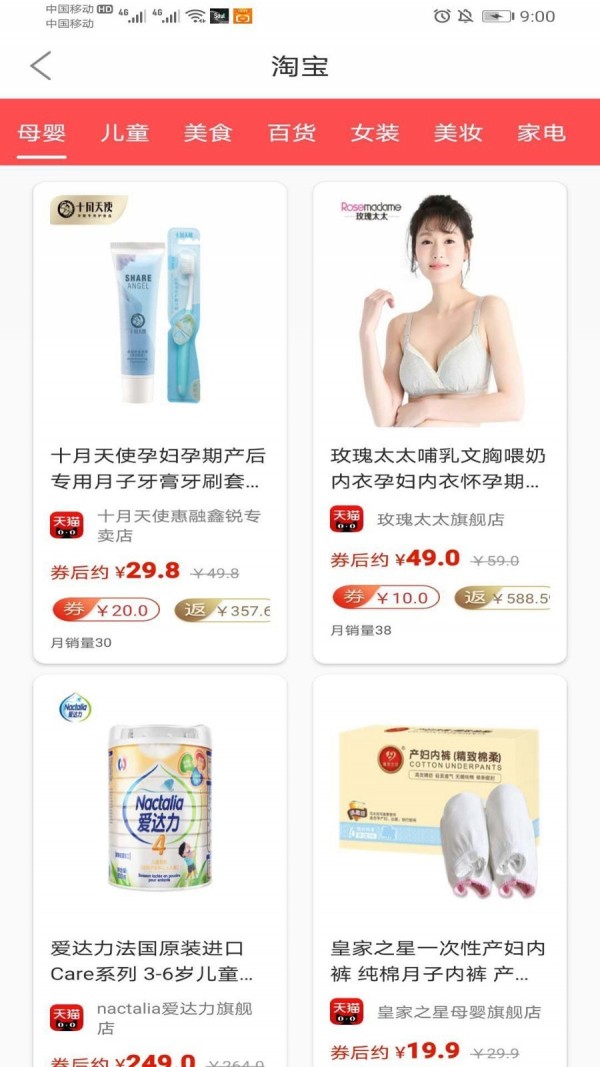Open the 美妆 category tab
The image size is (600, 1067).
point(458,133)
